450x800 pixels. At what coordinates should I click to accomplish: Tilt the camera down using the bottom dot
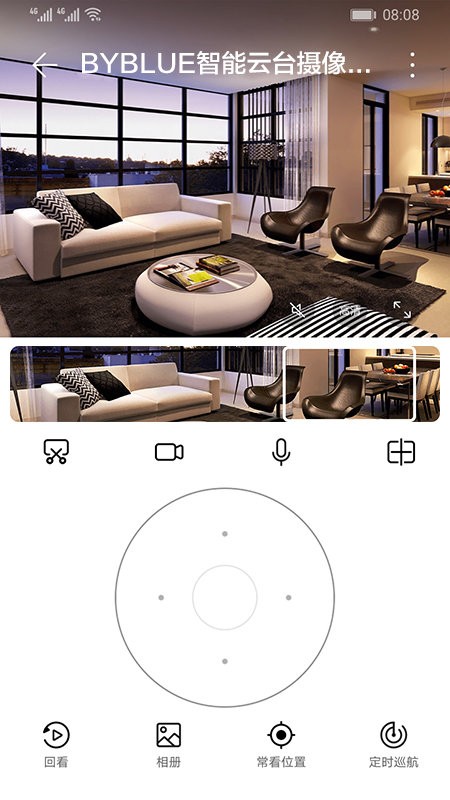point(224,661)
